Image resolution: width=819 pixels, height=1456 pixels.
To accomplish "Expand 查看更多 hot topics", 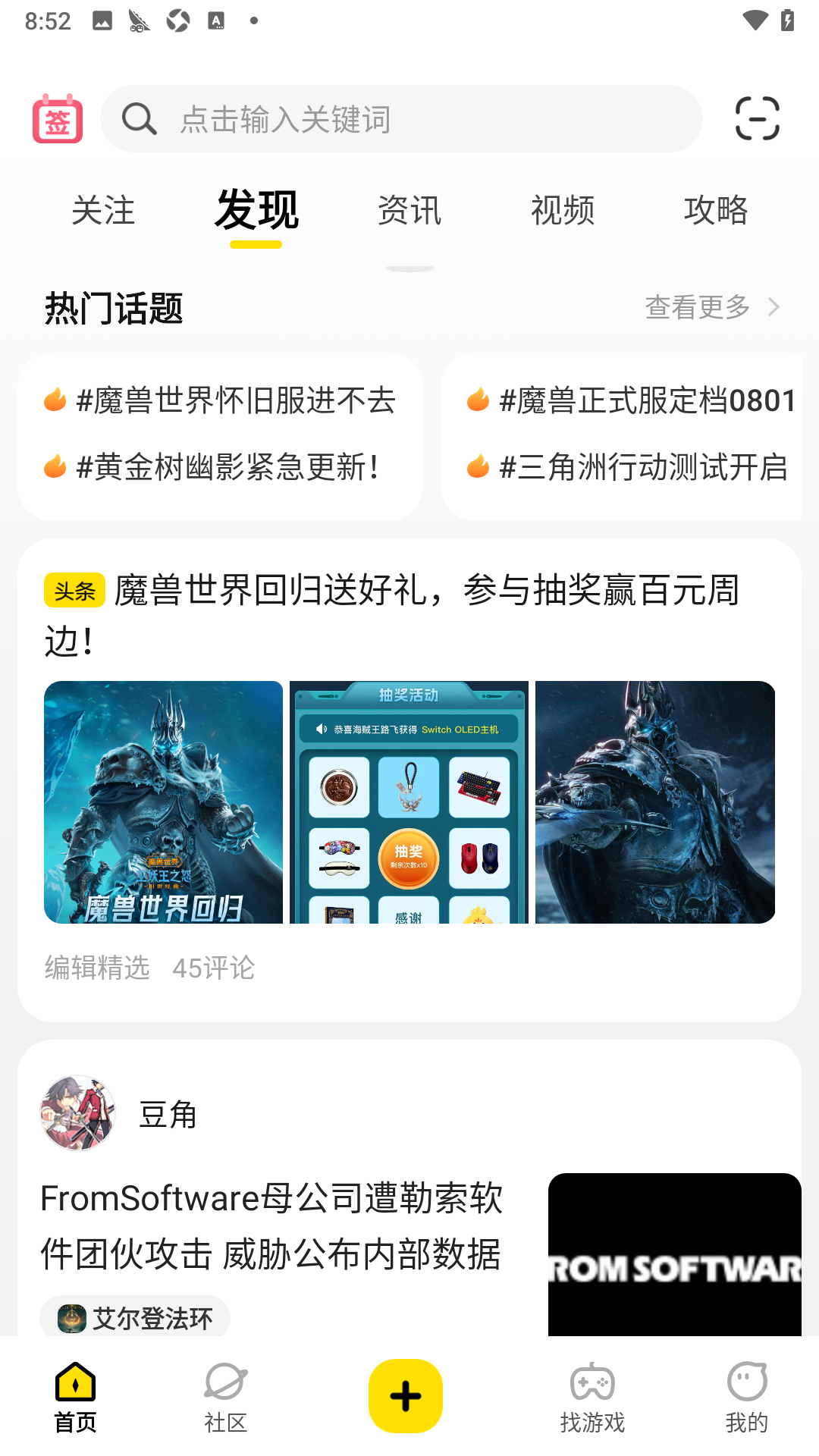I will coord(695,307).
